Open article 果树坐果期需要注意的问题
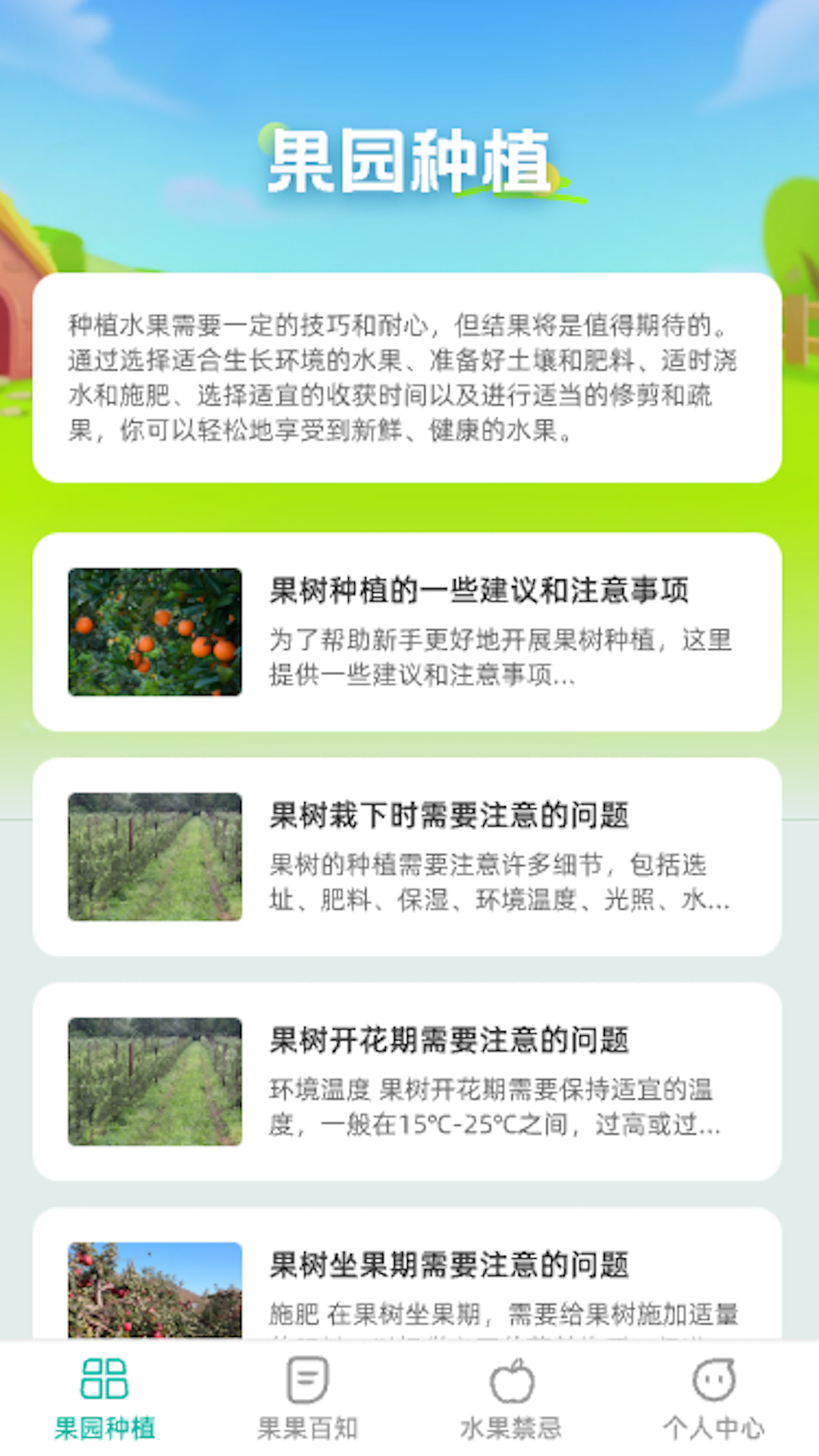This screenshot has width=819, height=1456. click(x=409, y=1289)
